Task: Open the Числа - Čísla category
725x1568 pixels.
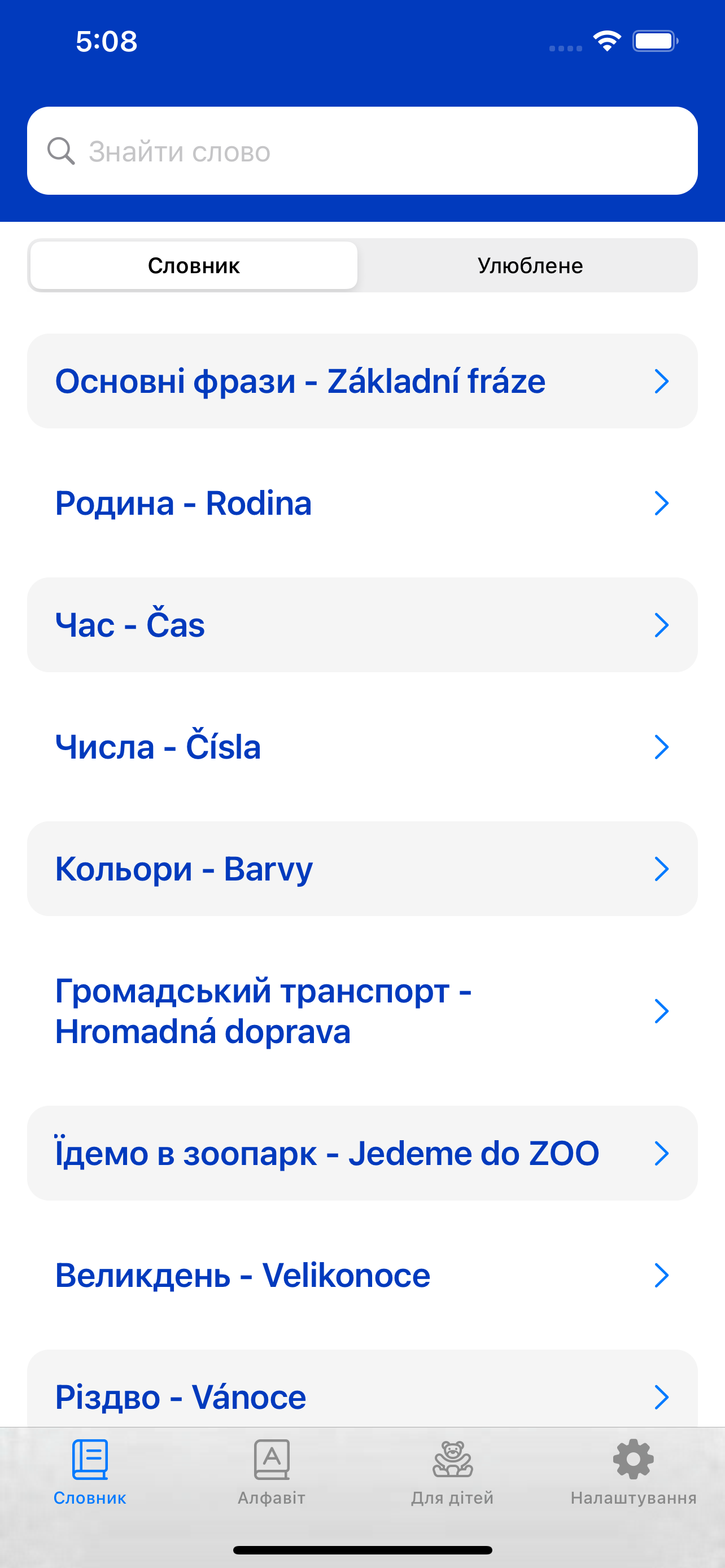Action: (362, 747)
